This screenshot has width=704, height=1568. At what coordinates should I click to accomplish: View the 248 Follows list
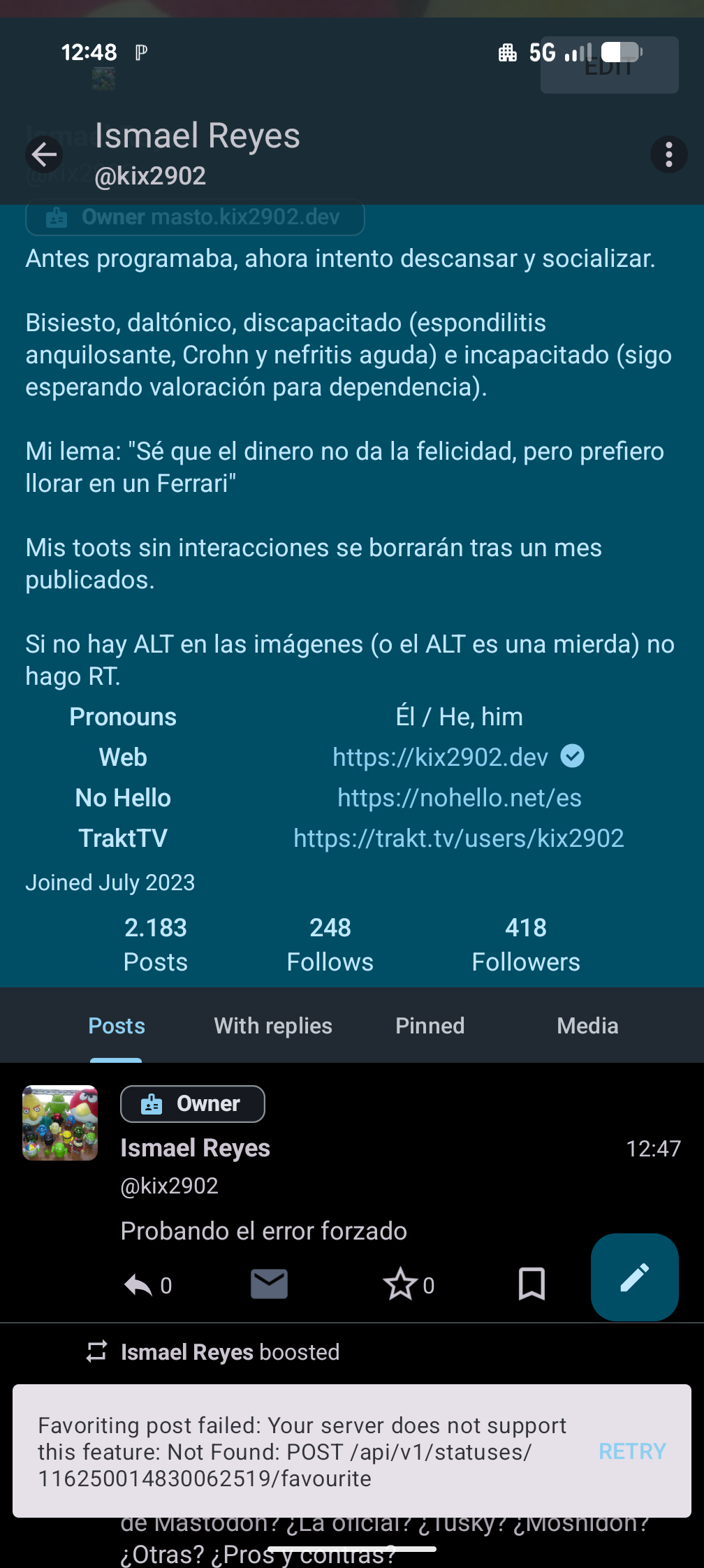[330, 944]
